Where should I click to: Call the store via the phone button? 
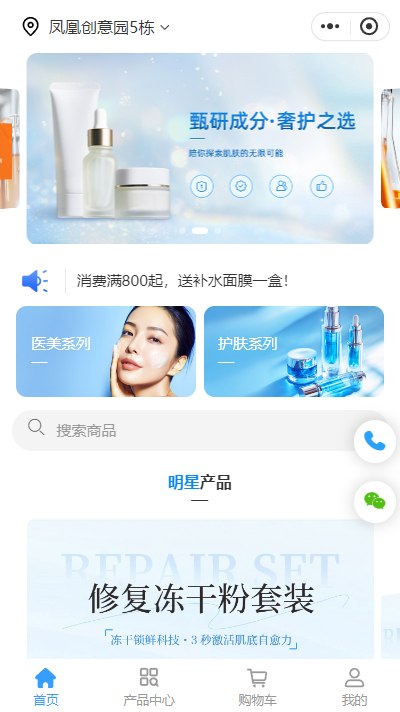pyautogui.click(x=375, y=441)
